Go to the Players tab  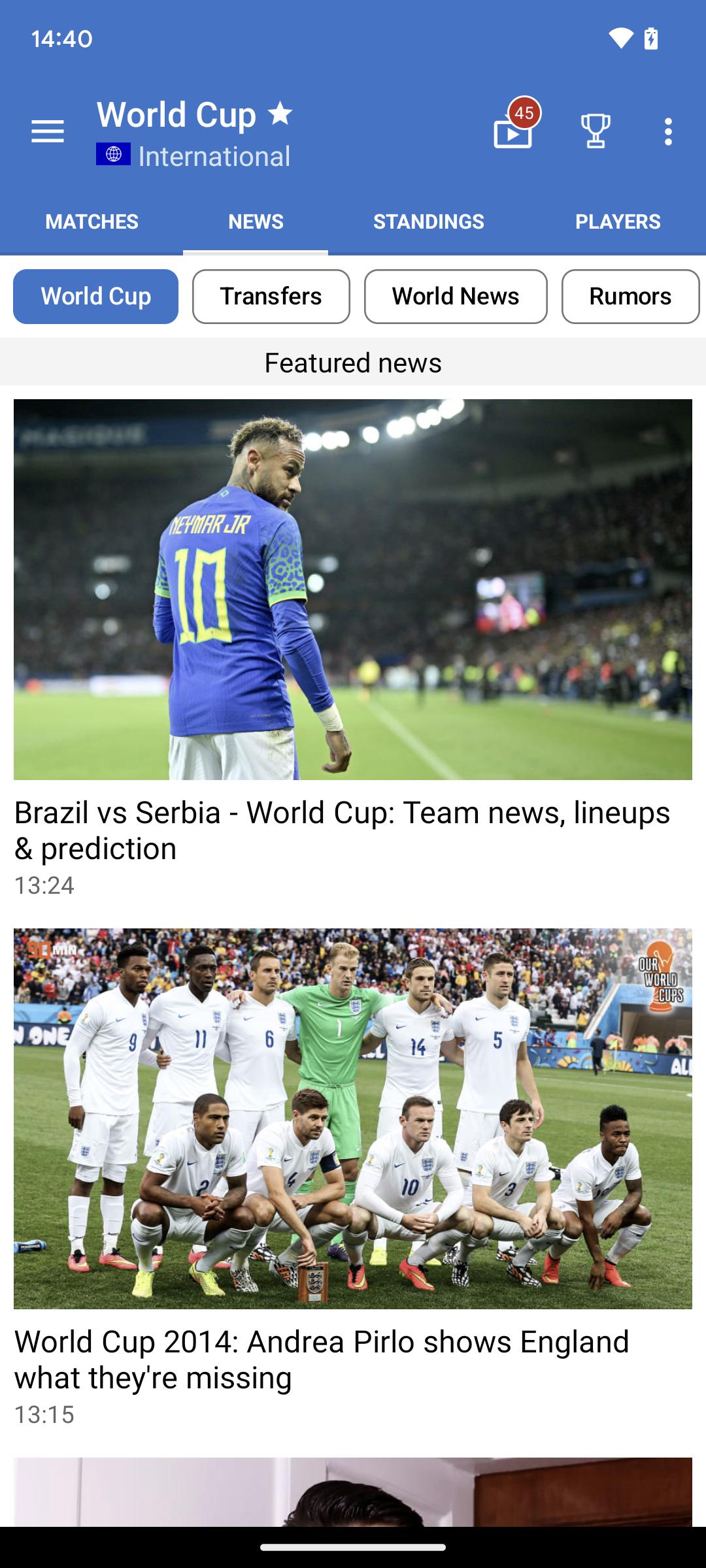[x=618, y=221]
